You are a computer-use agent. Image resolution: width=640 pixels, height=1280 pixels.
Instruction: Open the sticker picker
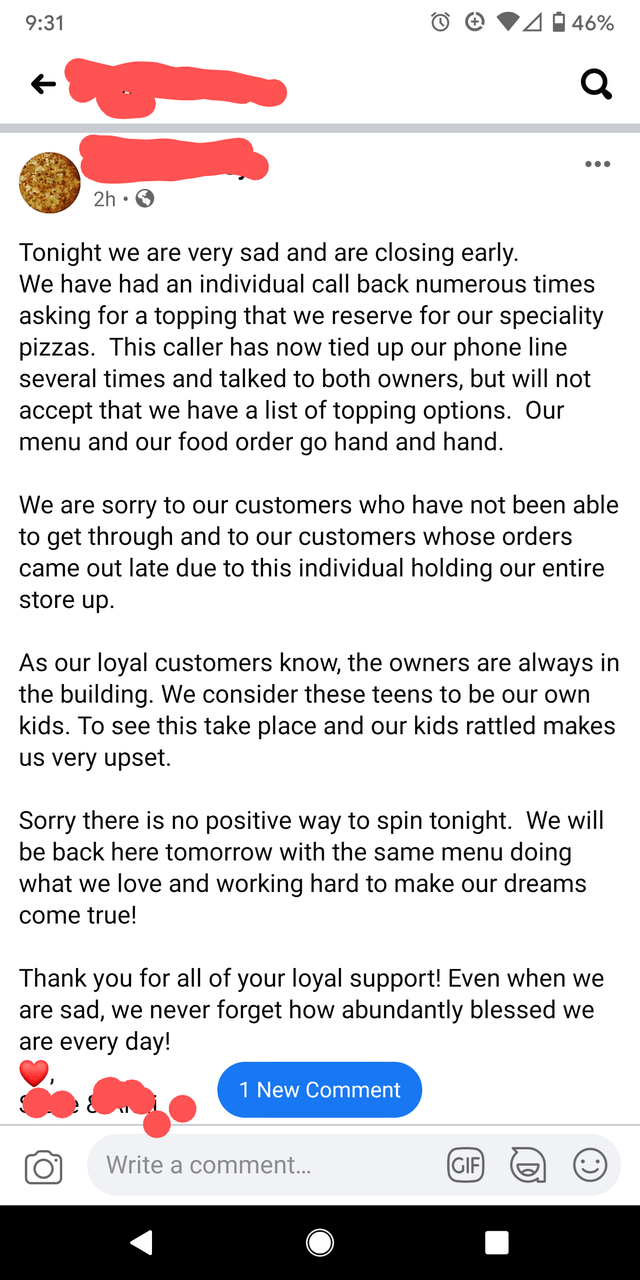point(527,1165)
